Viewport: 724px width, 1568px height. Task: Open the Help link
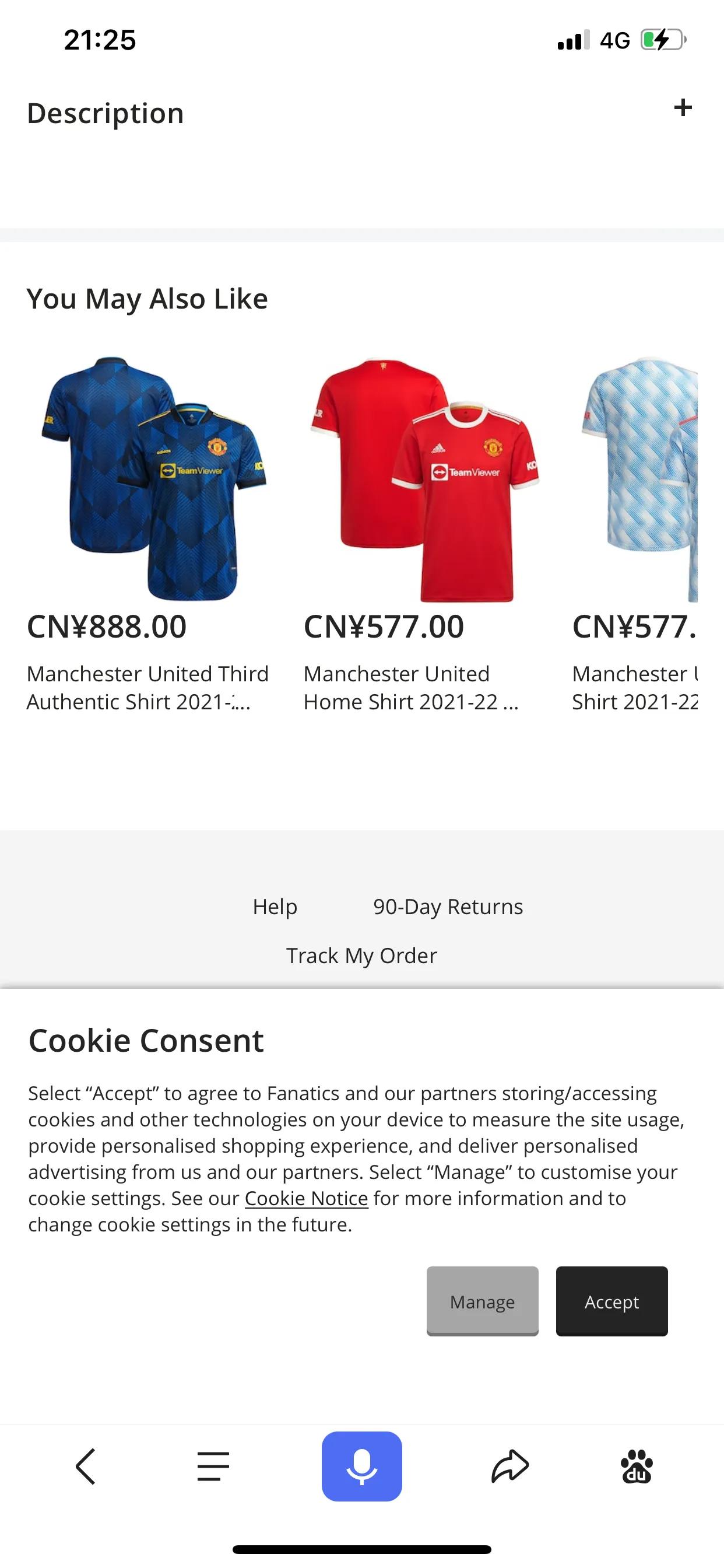(275, 907)
